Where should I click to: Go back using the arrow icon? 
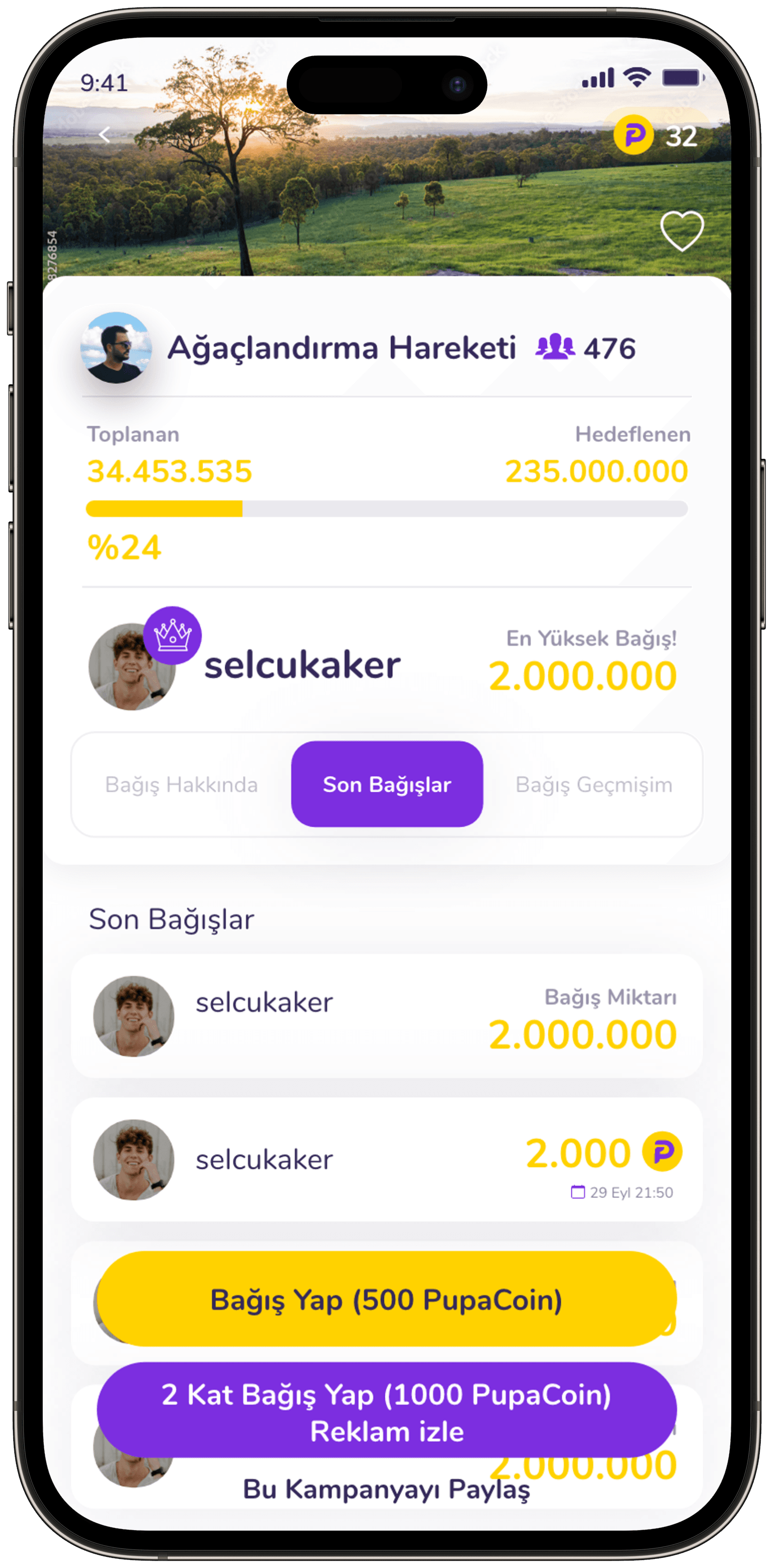[x=105, y=135]
